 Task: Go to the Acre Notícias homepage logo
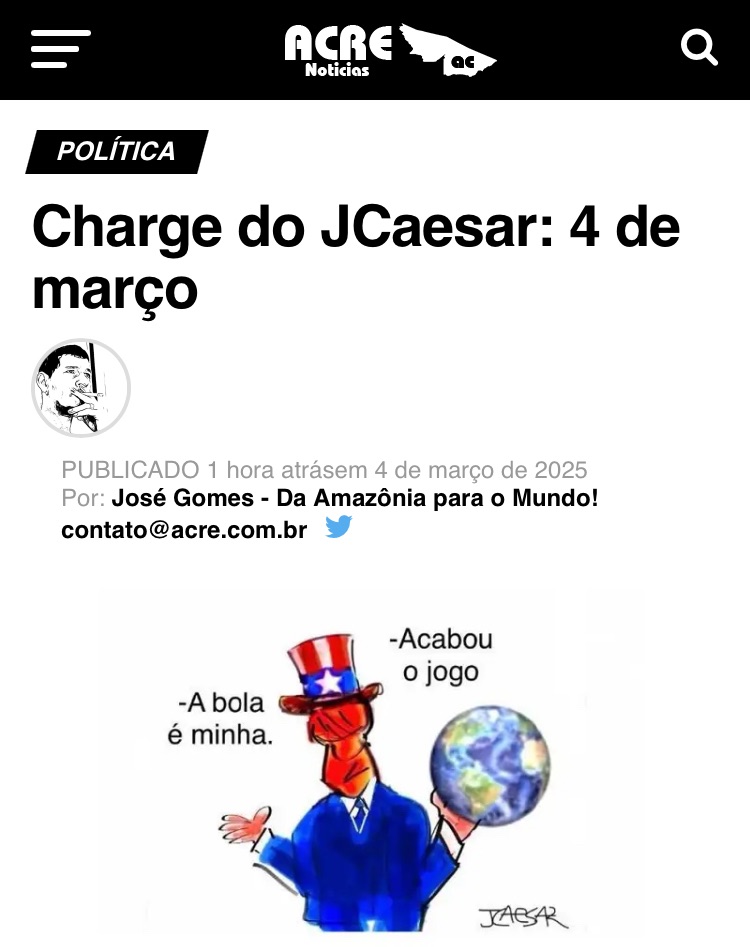pyautogui.click(x=390, y=50)
